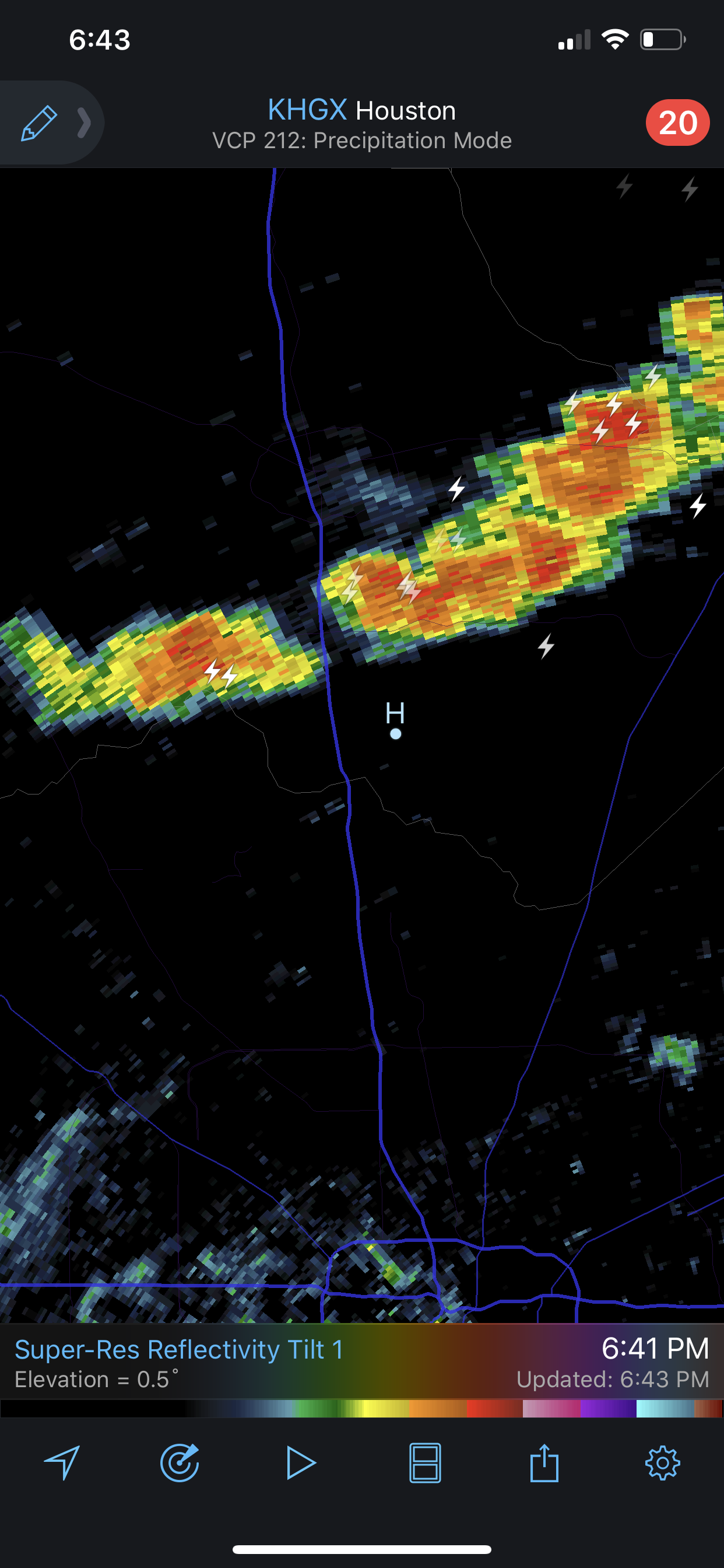Center map on my current location

pos(62,1462)
